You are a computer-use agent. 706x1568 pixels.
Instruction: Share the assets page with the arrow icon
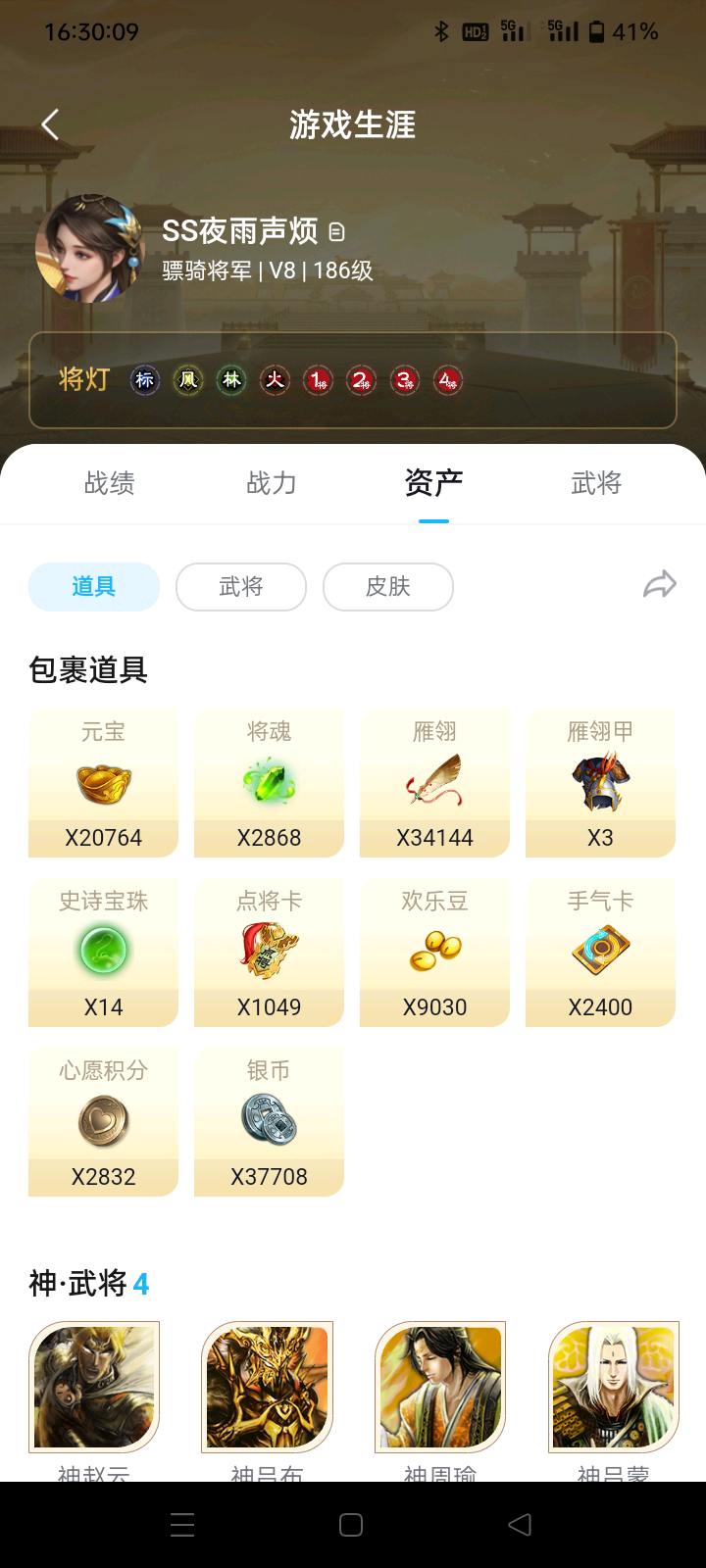click(x=660, y=585)
